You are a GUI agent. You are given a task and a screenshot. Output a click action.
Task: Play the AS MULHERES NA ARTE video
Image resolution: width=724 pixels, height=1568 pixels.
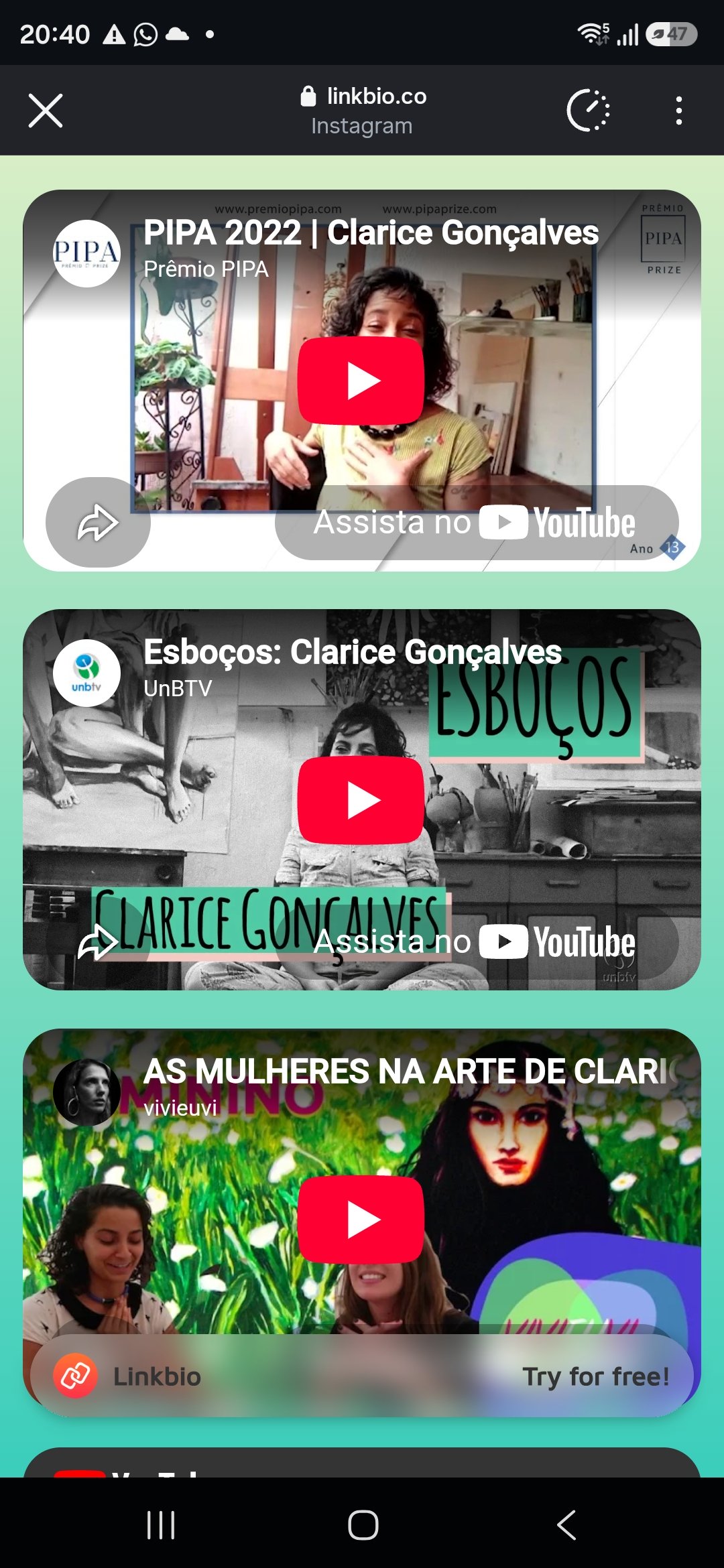361,1220
